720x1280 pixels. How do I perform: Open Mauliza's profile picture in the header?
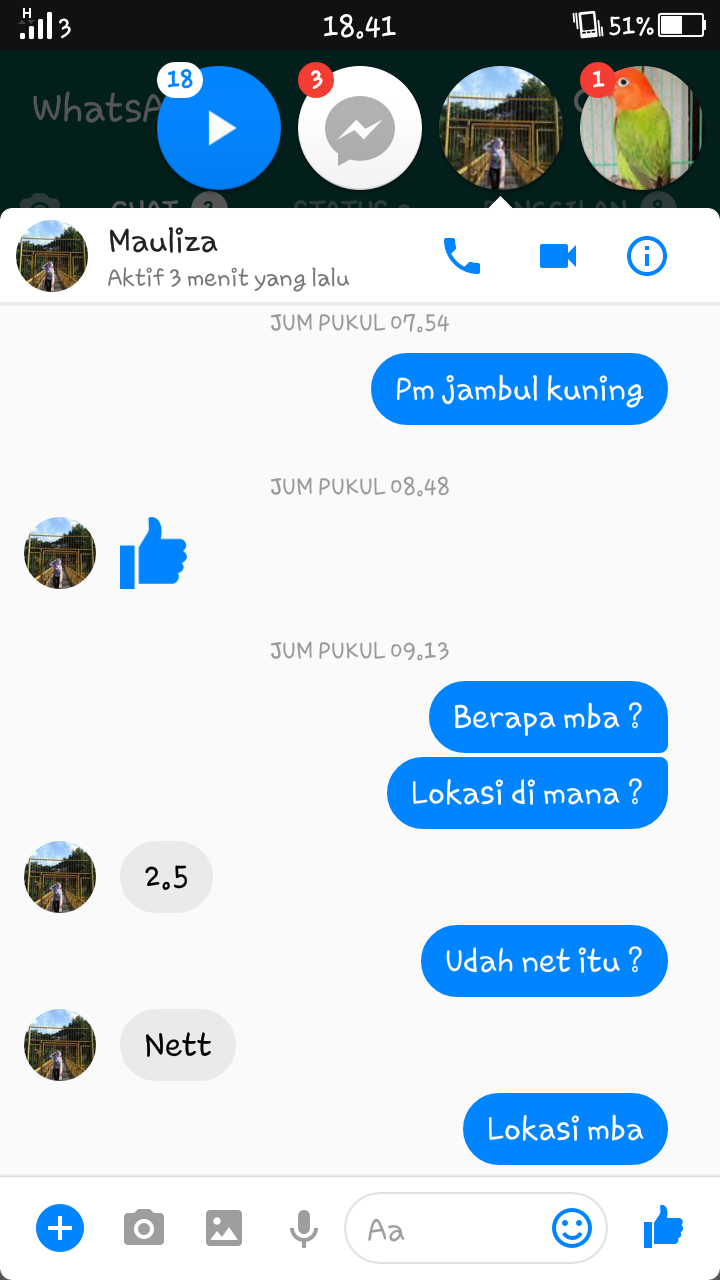click(x=52, y=256)
